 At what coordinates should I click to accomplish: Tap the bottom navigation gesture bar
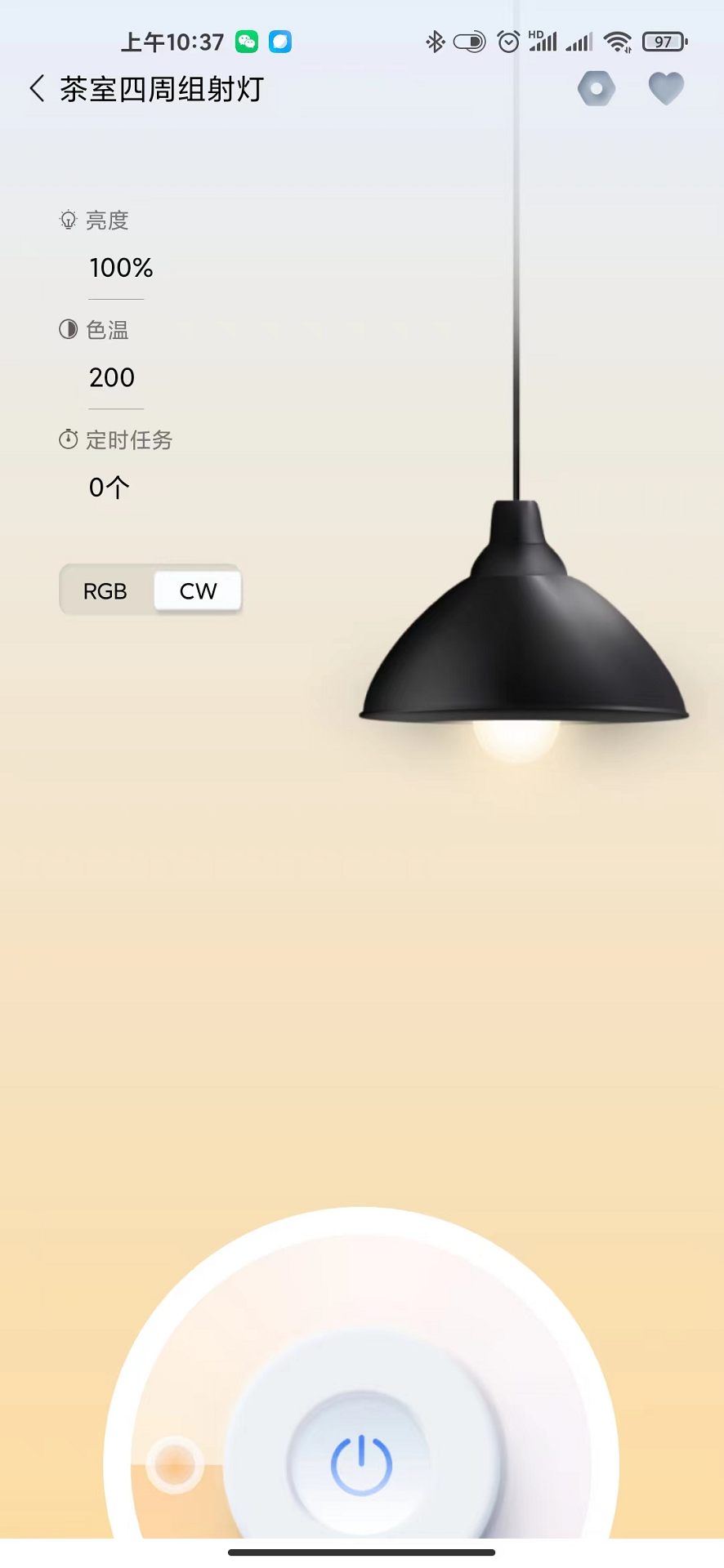click(x=361, y=1552)
